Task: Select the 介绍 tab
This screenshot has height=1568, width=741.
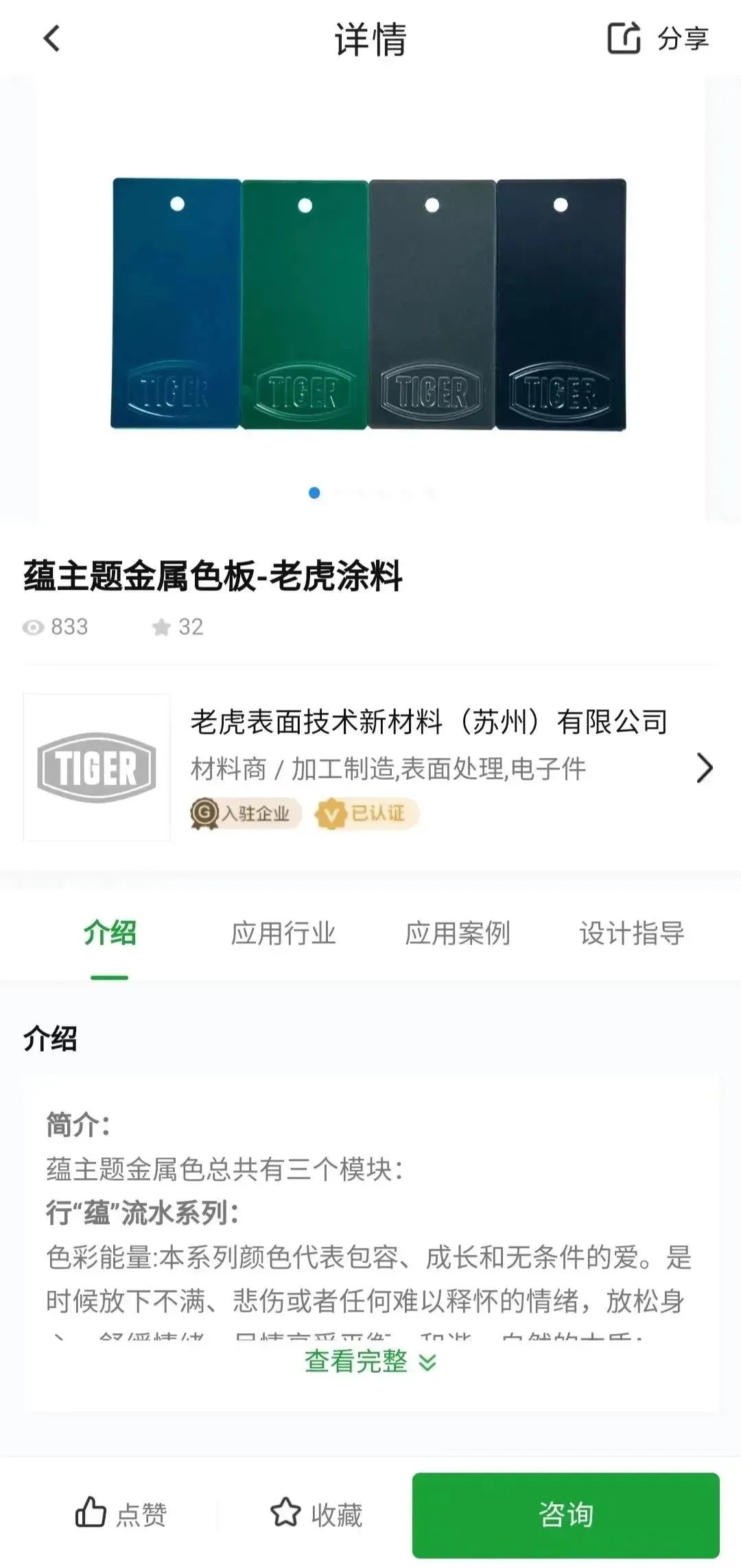Action: click(110, 934)
